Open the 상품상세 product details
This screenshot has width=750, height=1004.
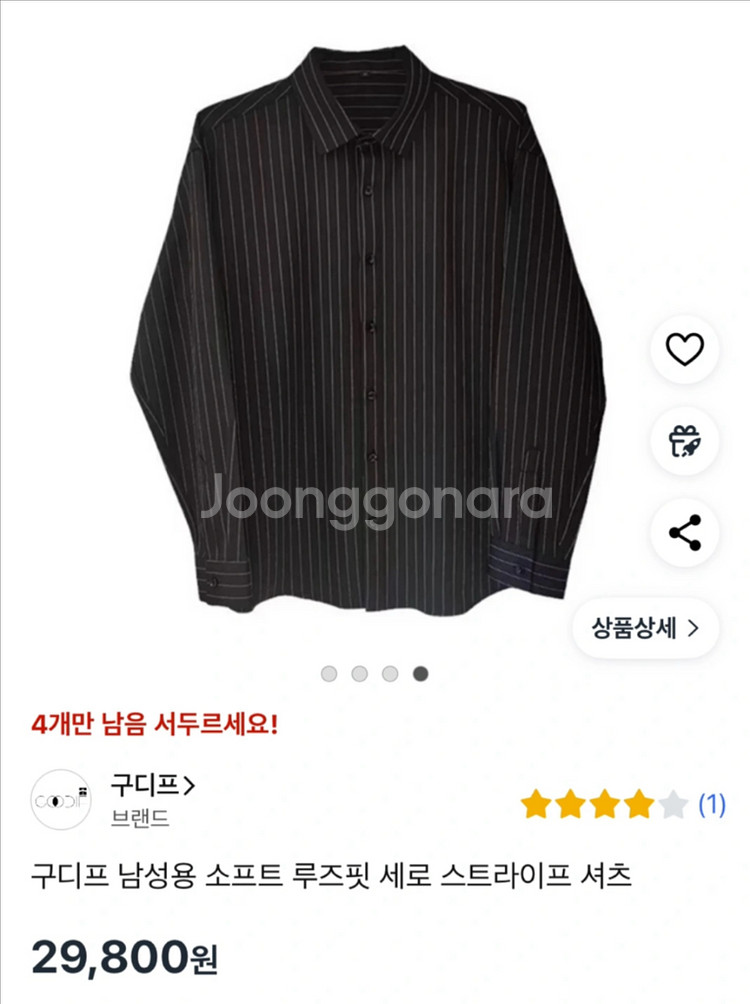tap(645, 628)
